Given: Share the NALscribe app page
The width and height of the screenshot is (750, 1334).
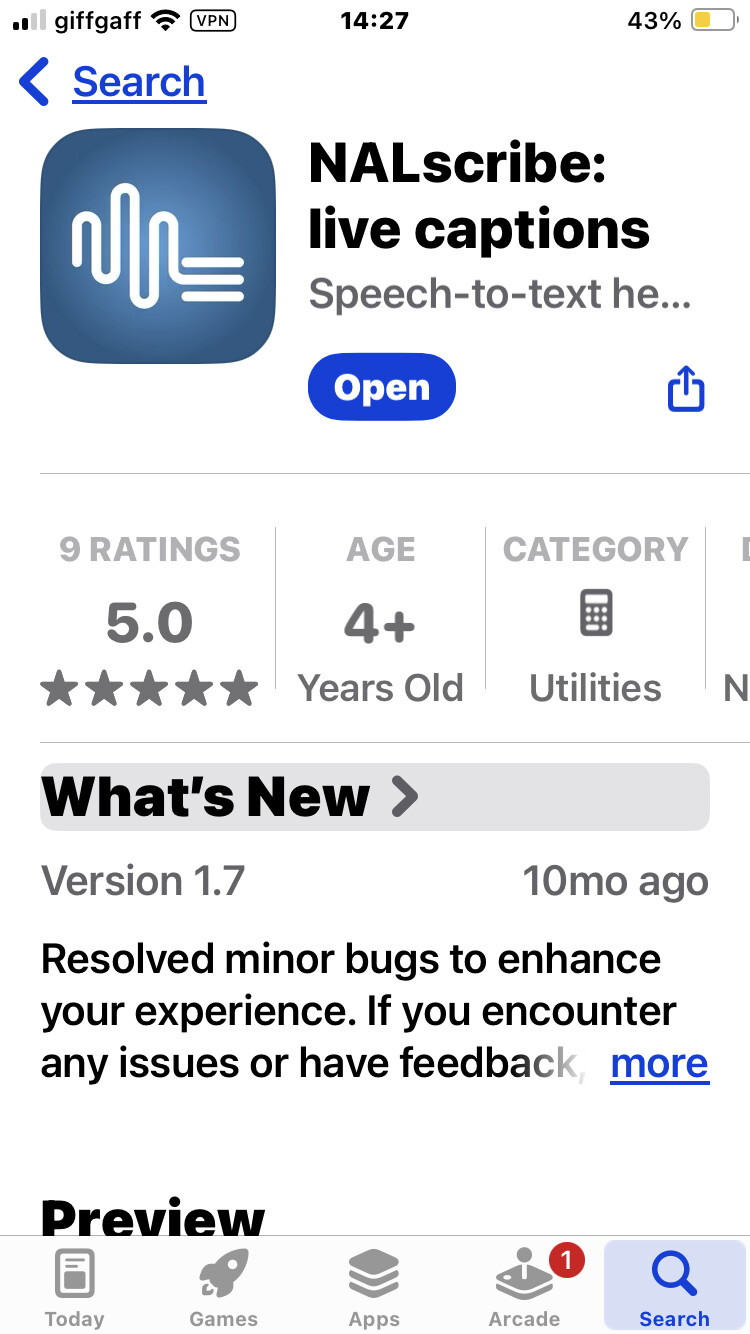Looking at the screenshot, I should click(686, 388).
